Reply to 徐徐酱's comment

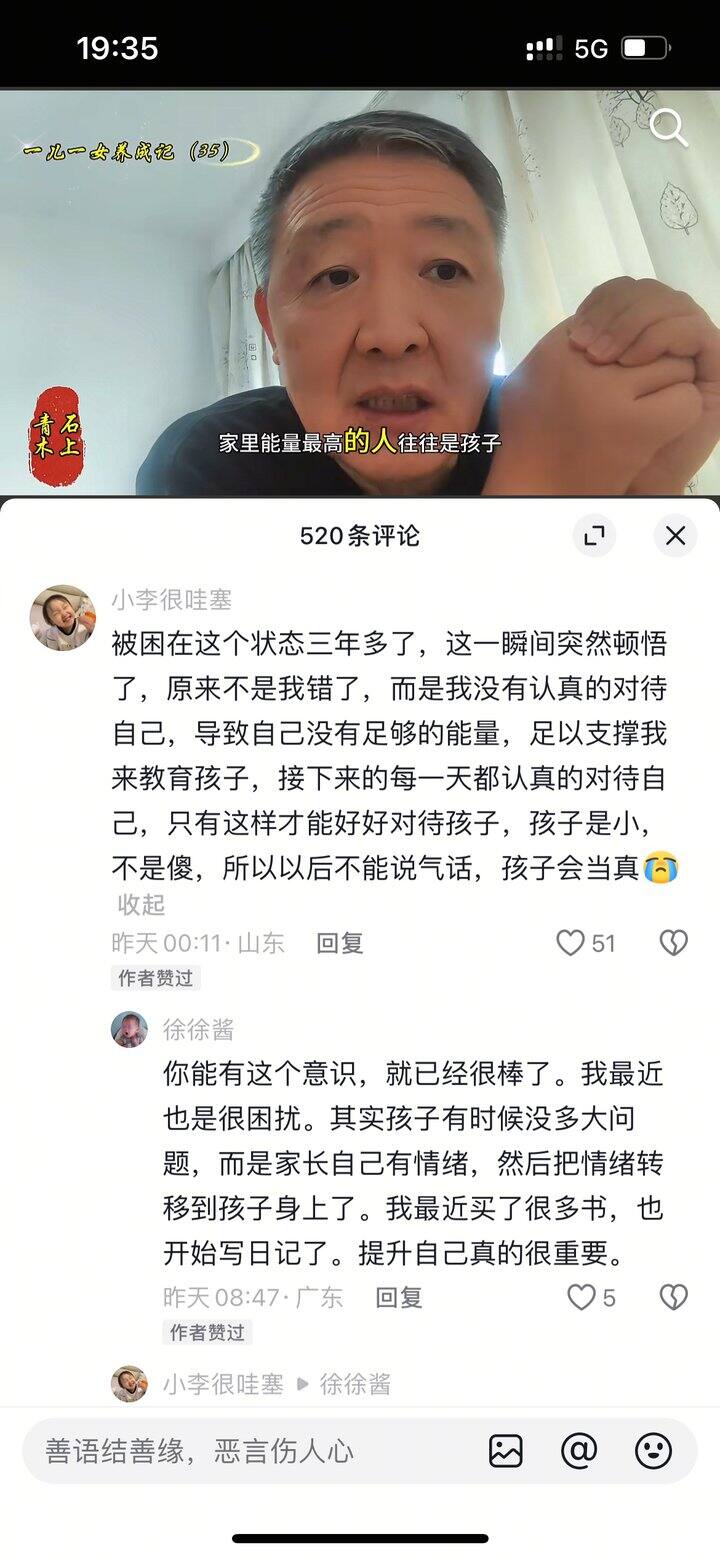pos(398,1298)
